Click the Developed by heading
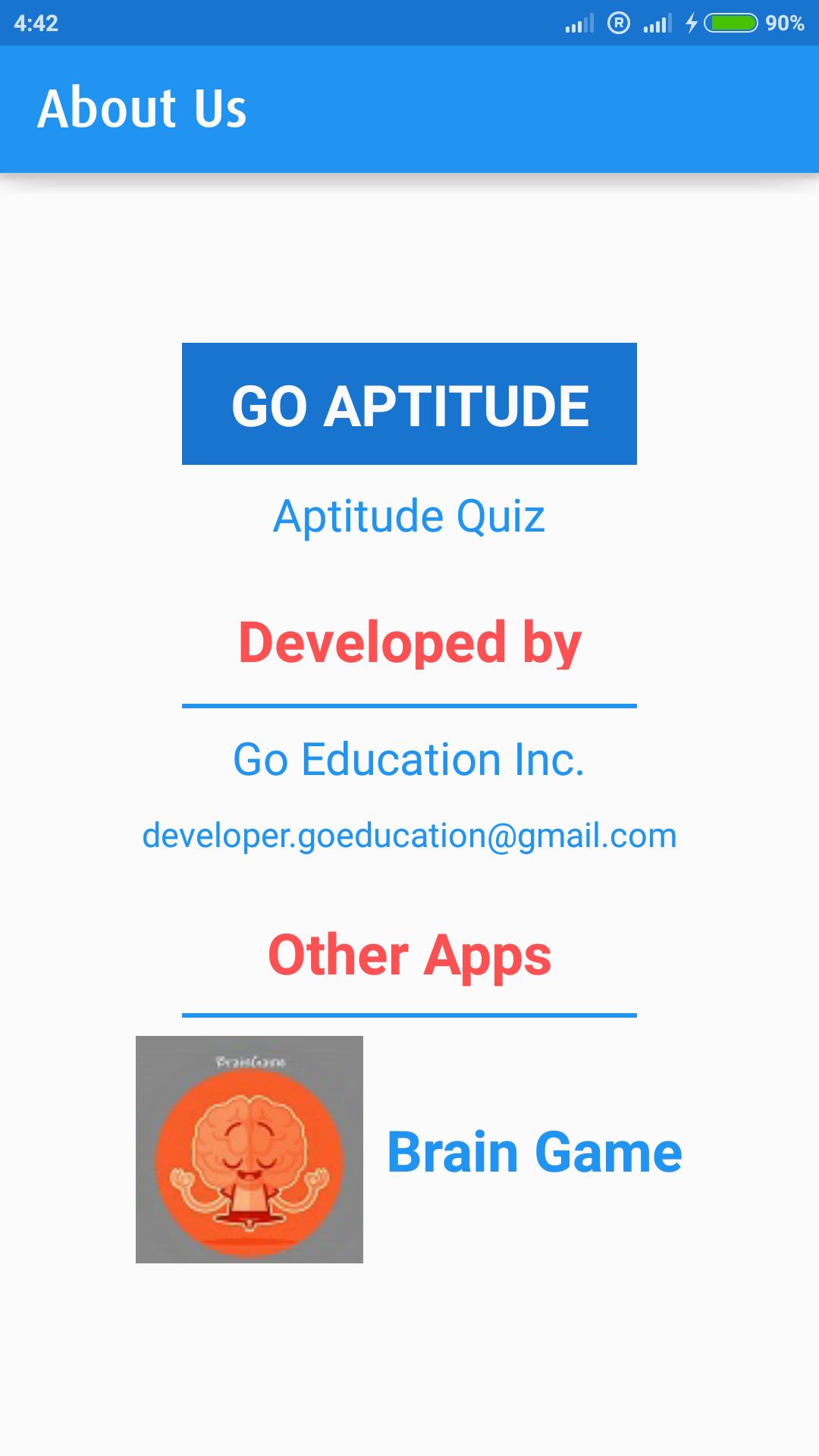 pos(409,643)
